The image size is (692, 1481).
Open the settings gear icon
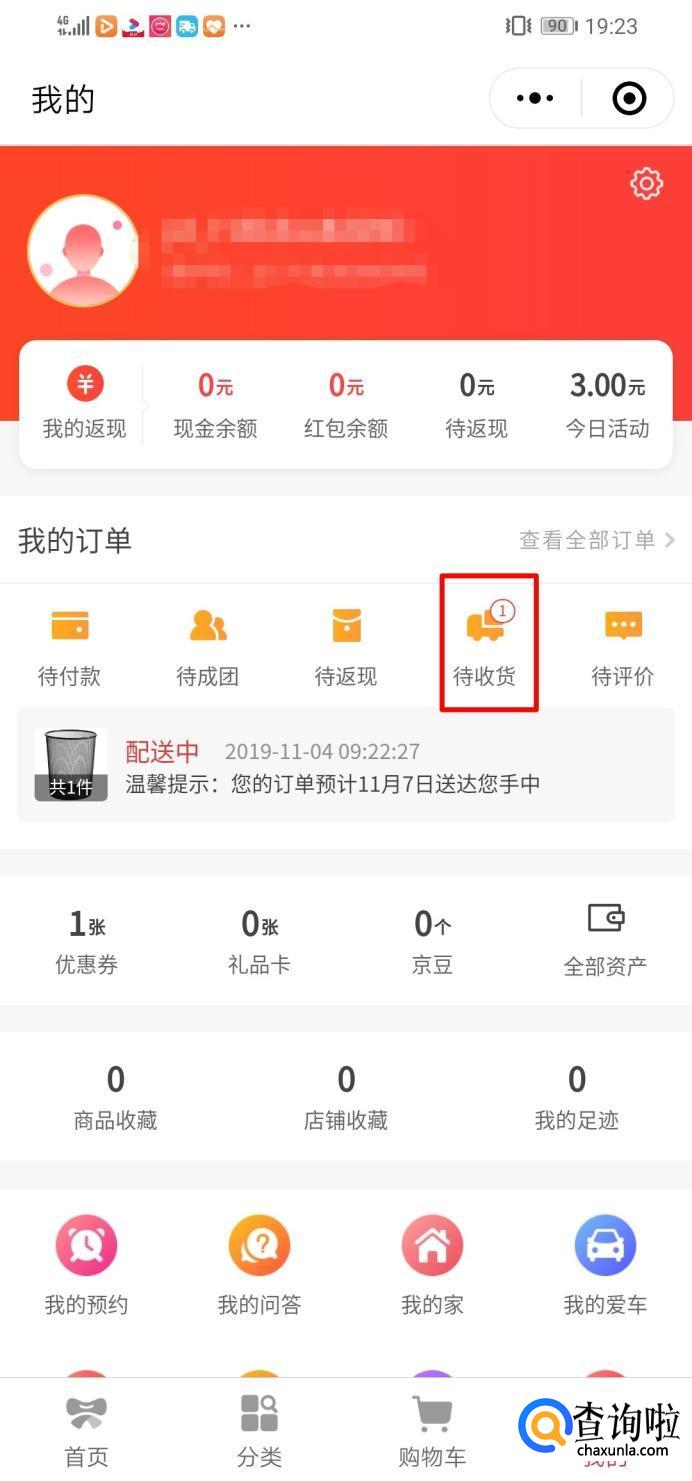(646, 184)
